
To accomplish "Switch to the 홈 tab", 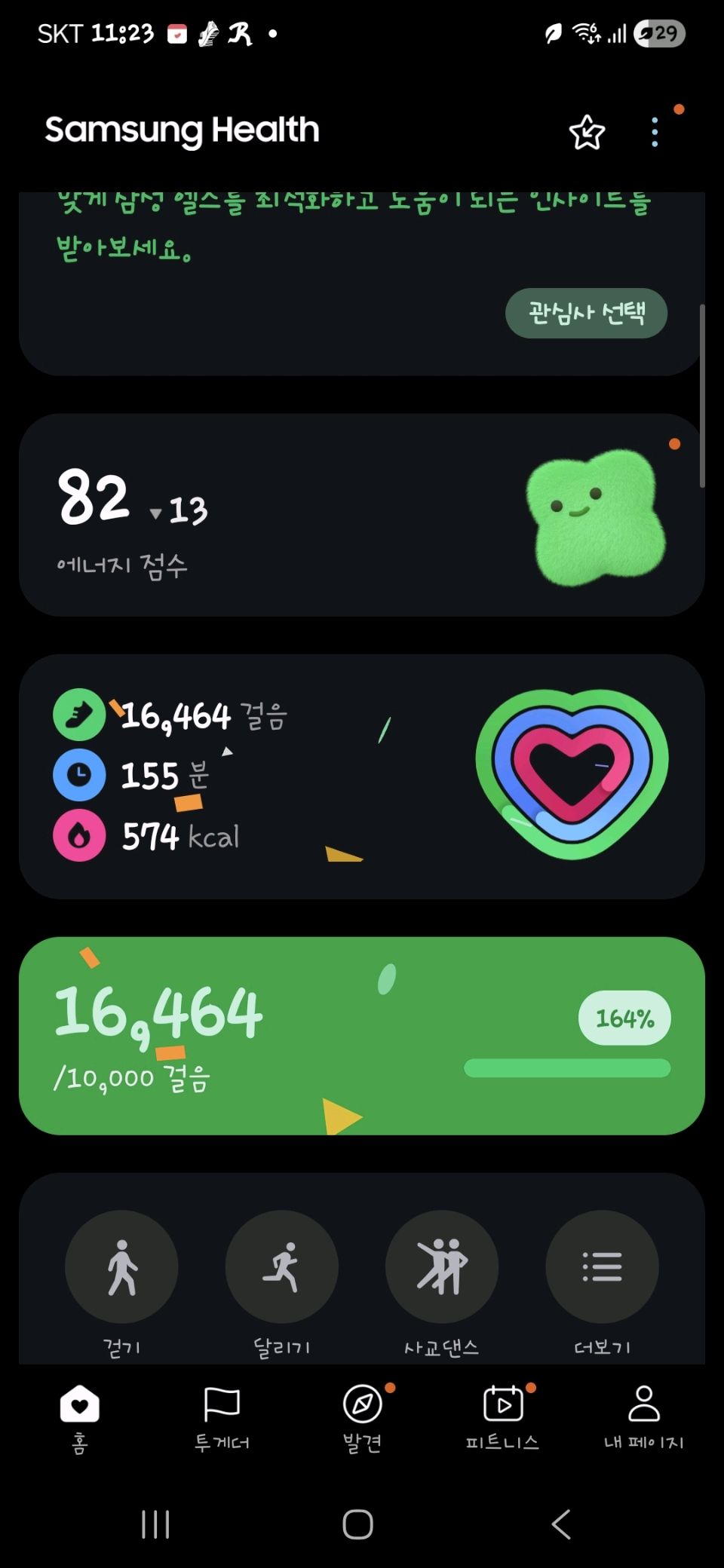I will pos(80,1419).
